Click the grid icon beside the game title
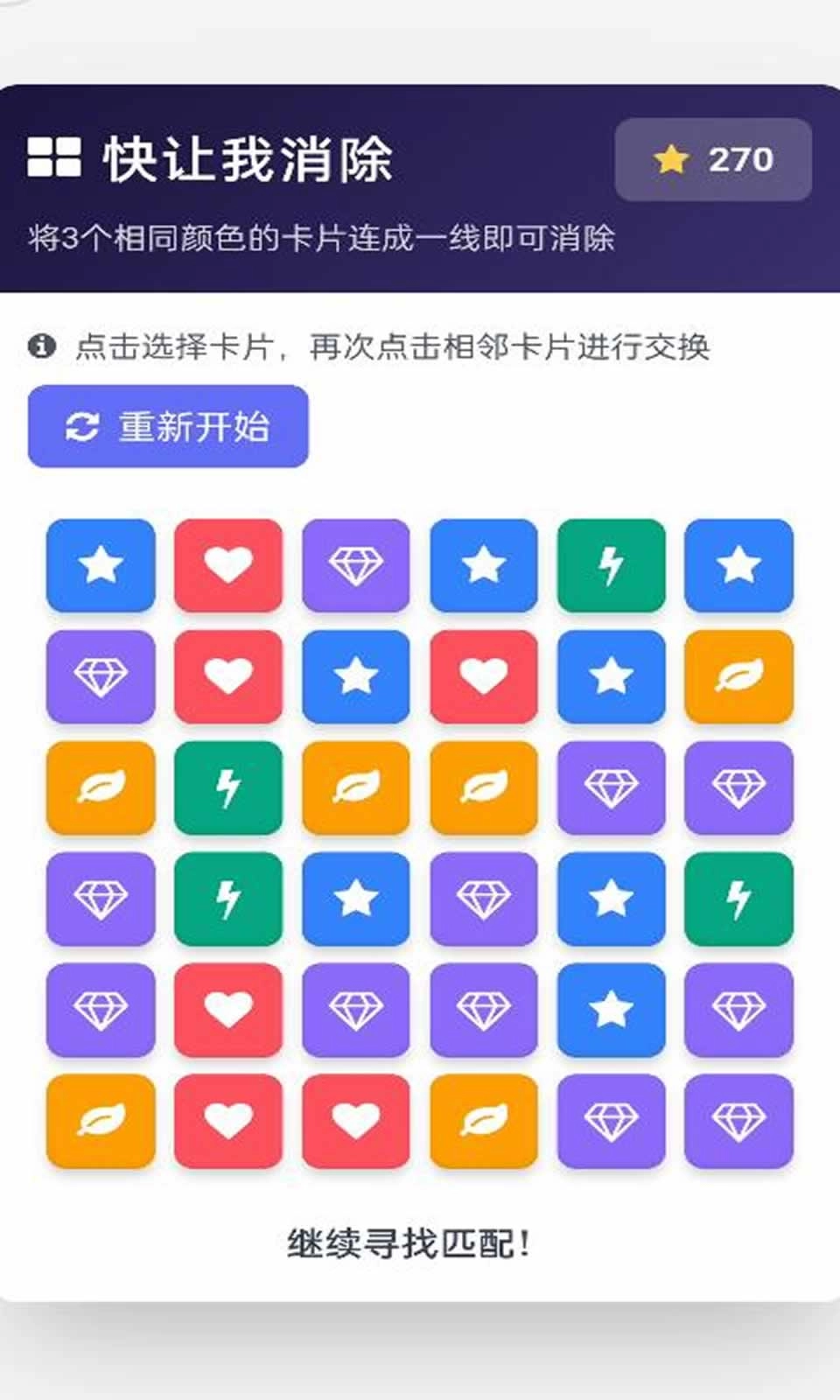840x1400 pixels. coord(54,159)
